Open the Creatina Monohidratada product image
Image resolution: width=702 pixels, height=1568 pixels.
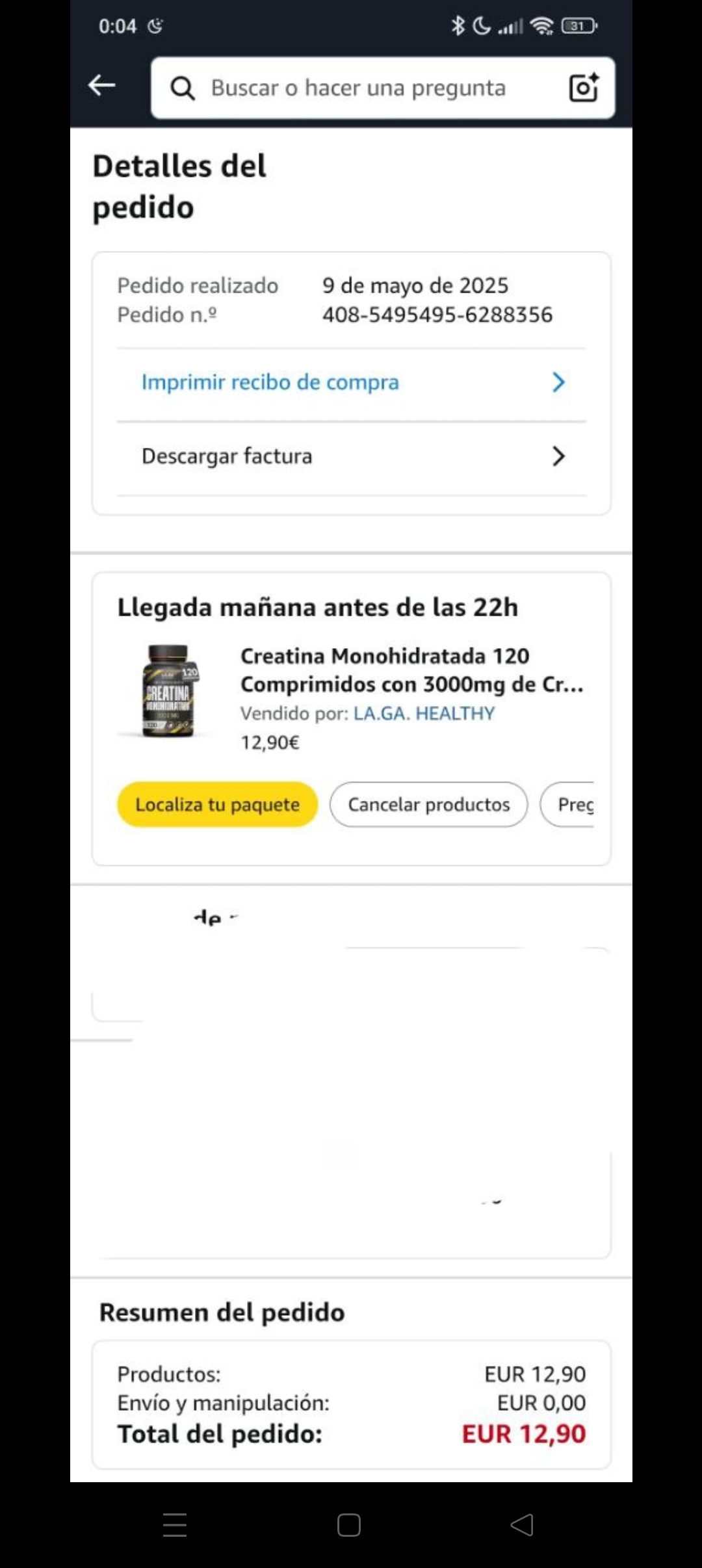(x=168, y=691)
